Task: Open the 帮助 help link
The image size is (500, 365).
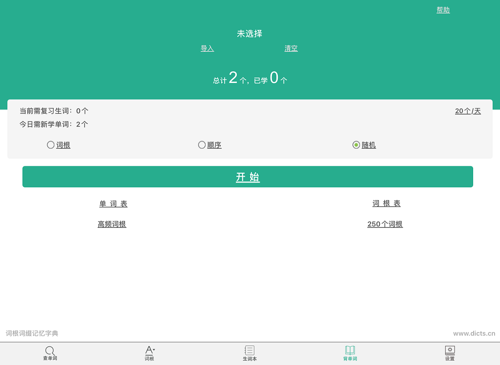Action: tap(443, 10)
